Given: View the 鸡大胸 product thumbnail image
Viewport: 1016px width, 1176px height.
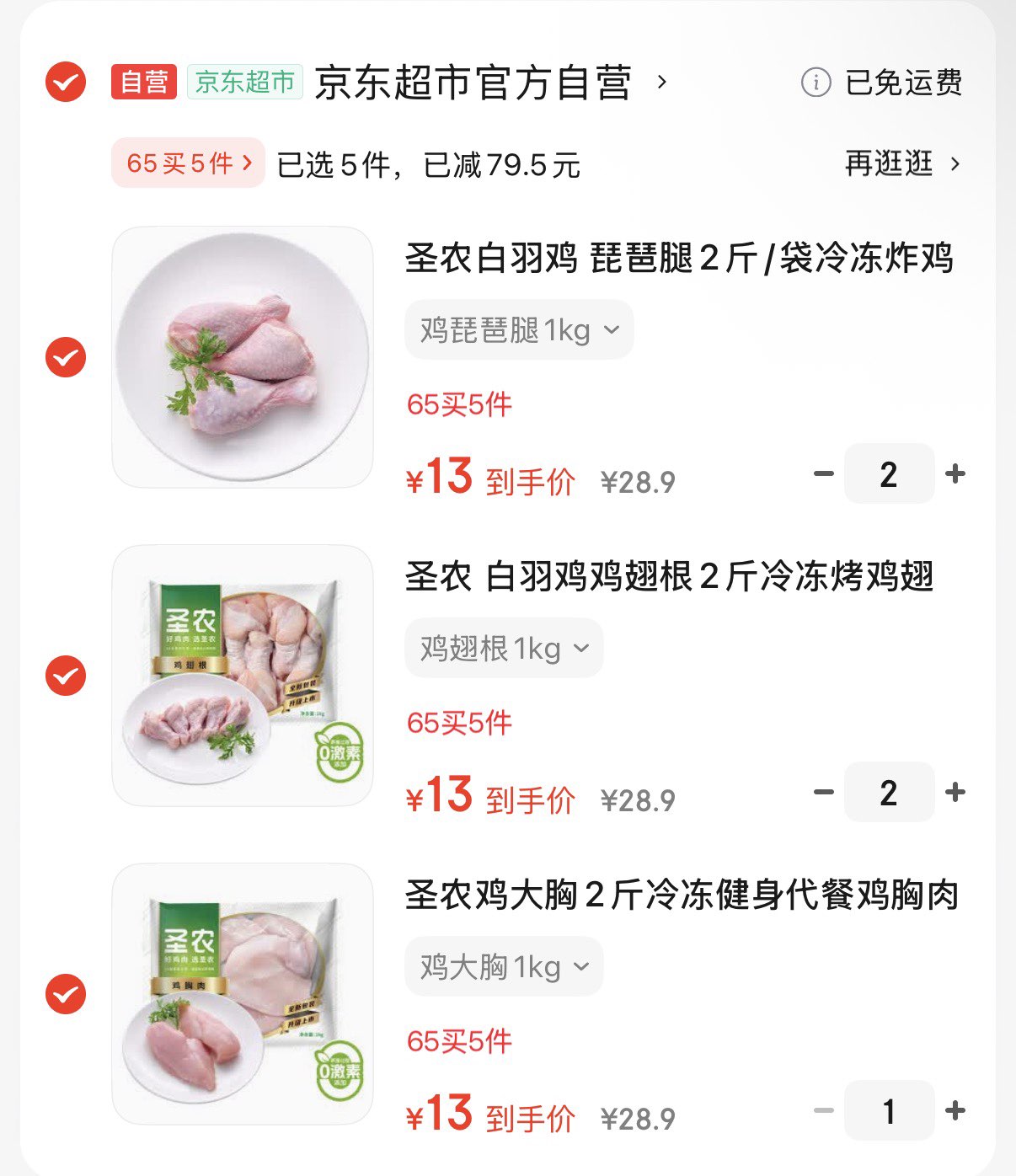Looking at the screenshot, I should coord(243,992).
